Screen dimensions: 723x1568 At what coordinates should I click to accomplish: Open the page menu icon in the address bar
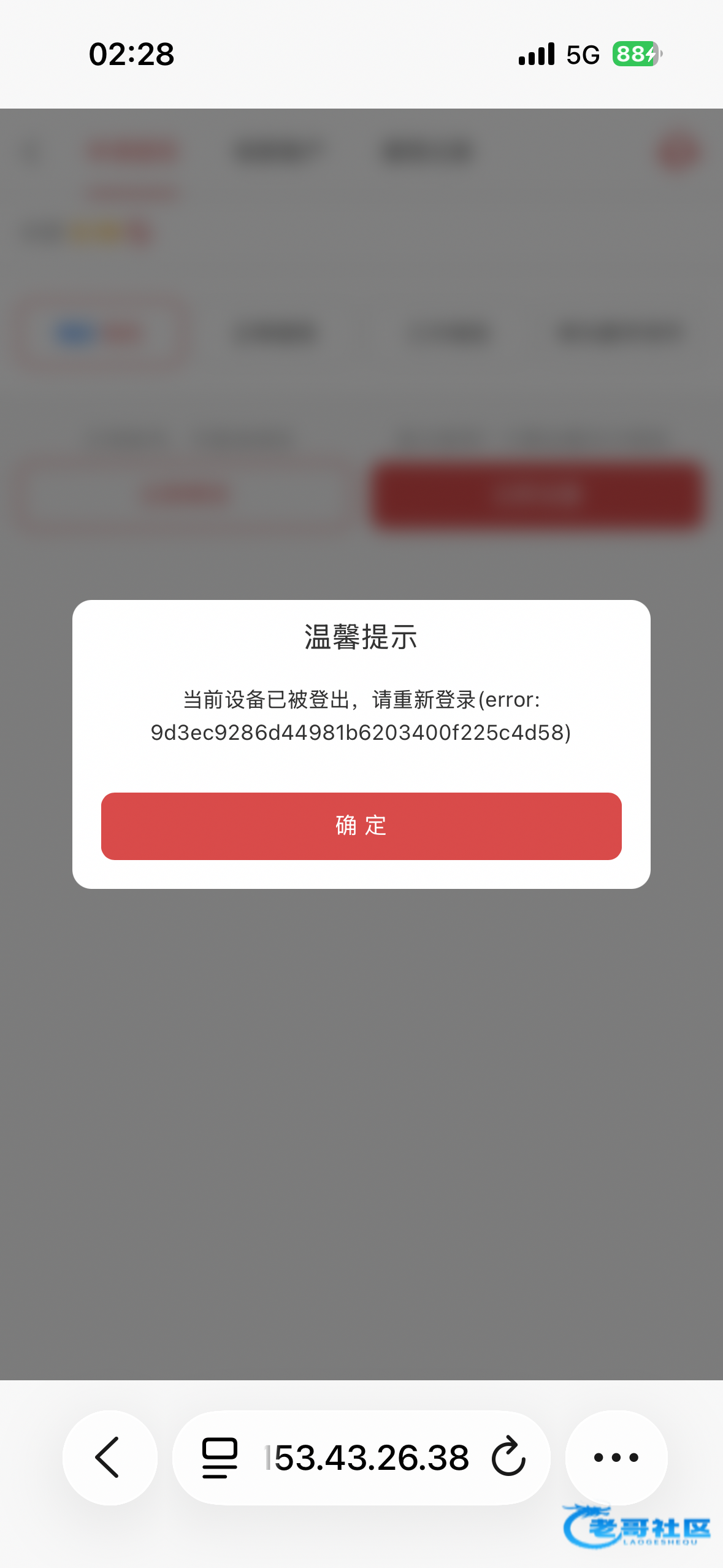pos(220,1457)
